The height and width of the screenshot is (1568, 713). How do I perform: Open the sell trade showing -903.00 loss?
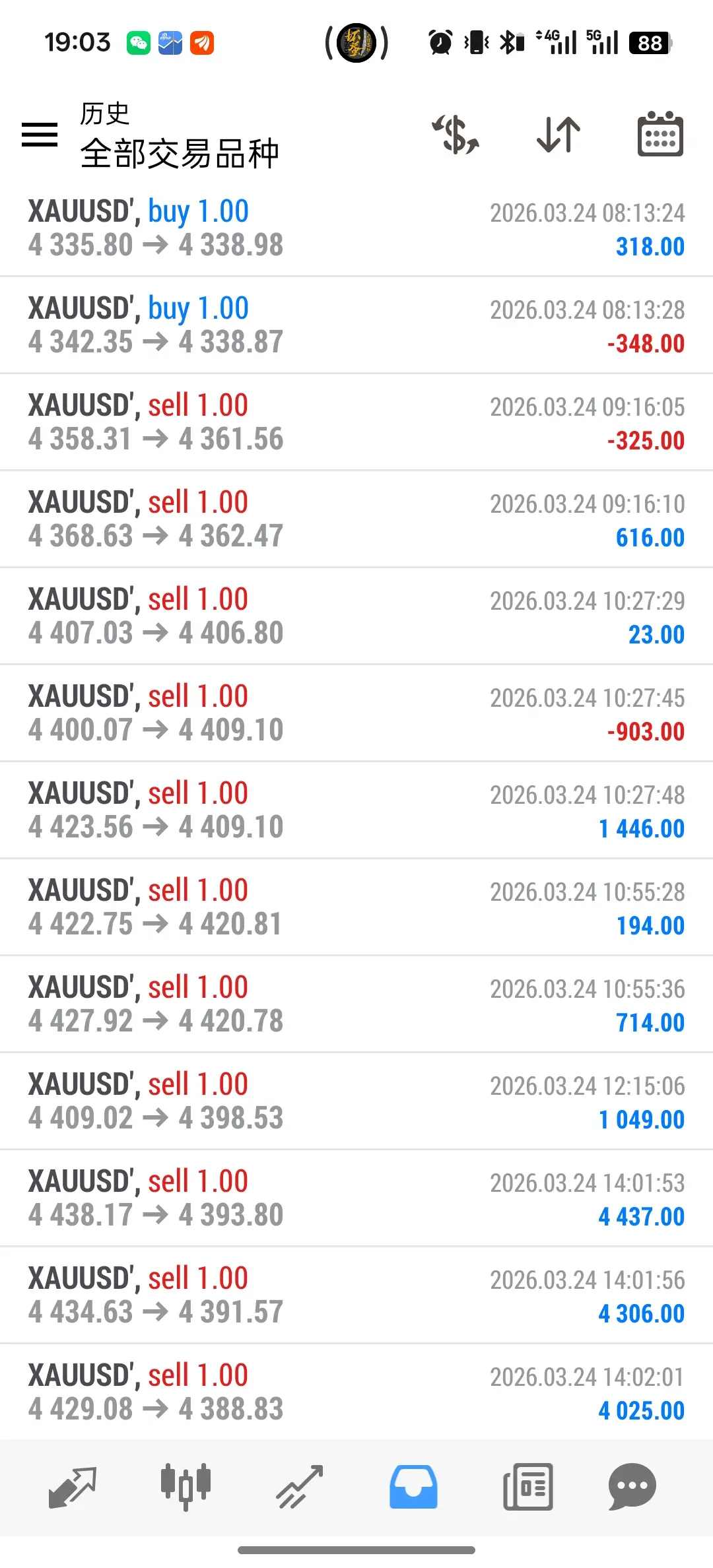click(356, 713)
